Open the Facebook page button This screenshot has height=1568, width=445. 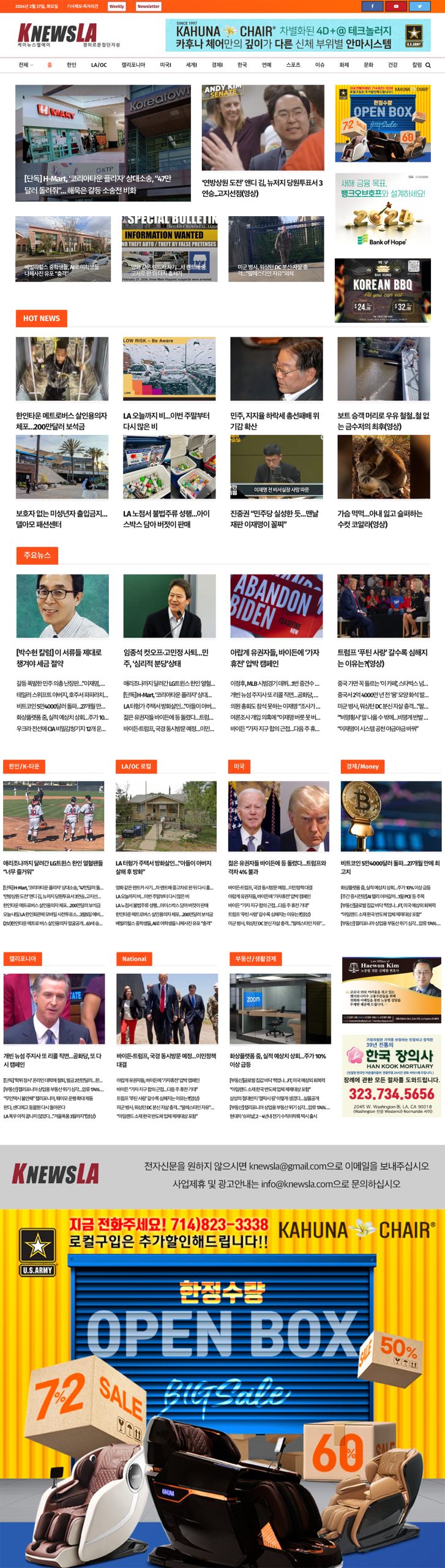[372, 6]
